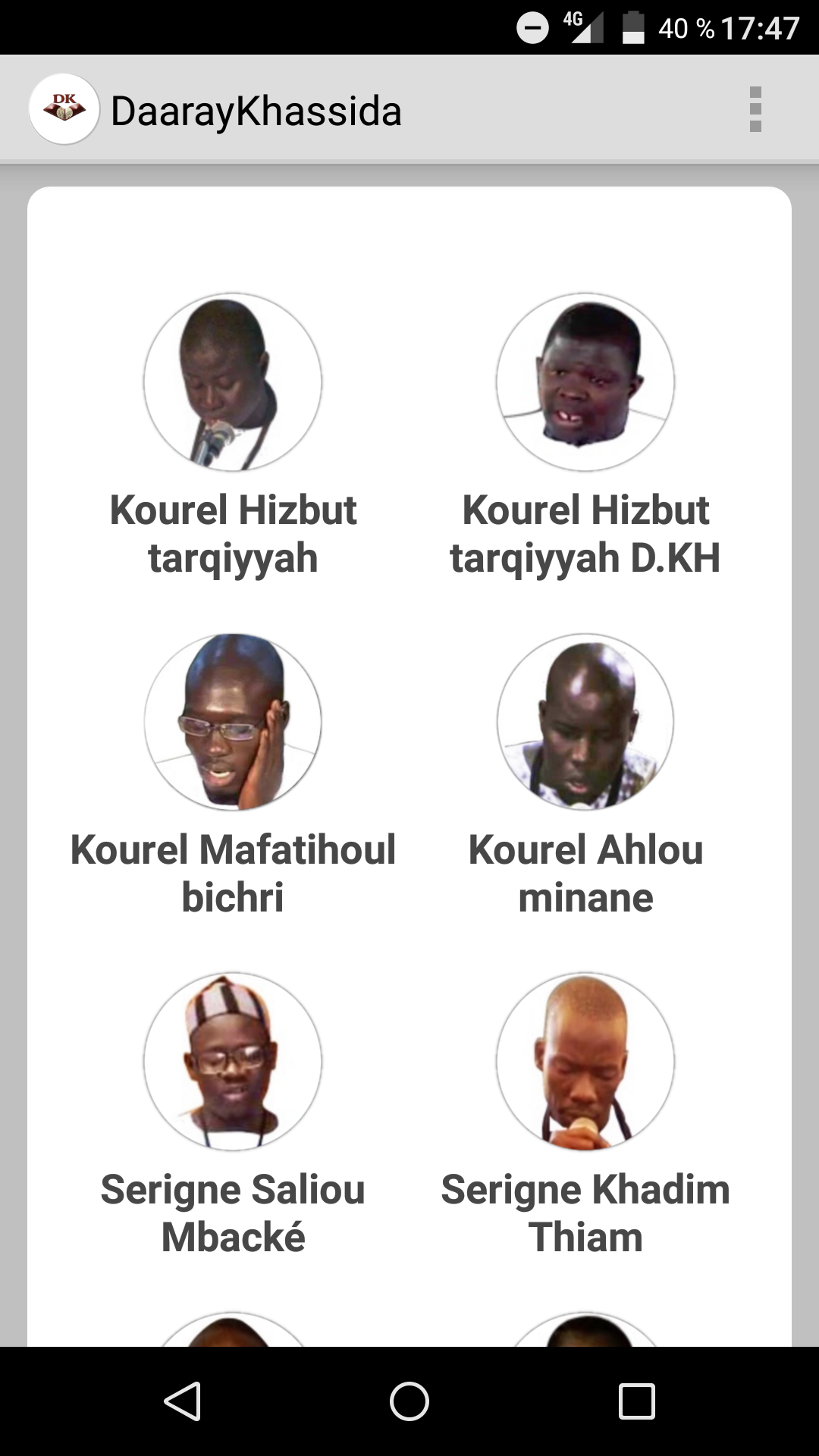The image size is (819, 1456).
Task: Select the Kourel Hizbut tarqiyyah label
Action: click(234, 535)
